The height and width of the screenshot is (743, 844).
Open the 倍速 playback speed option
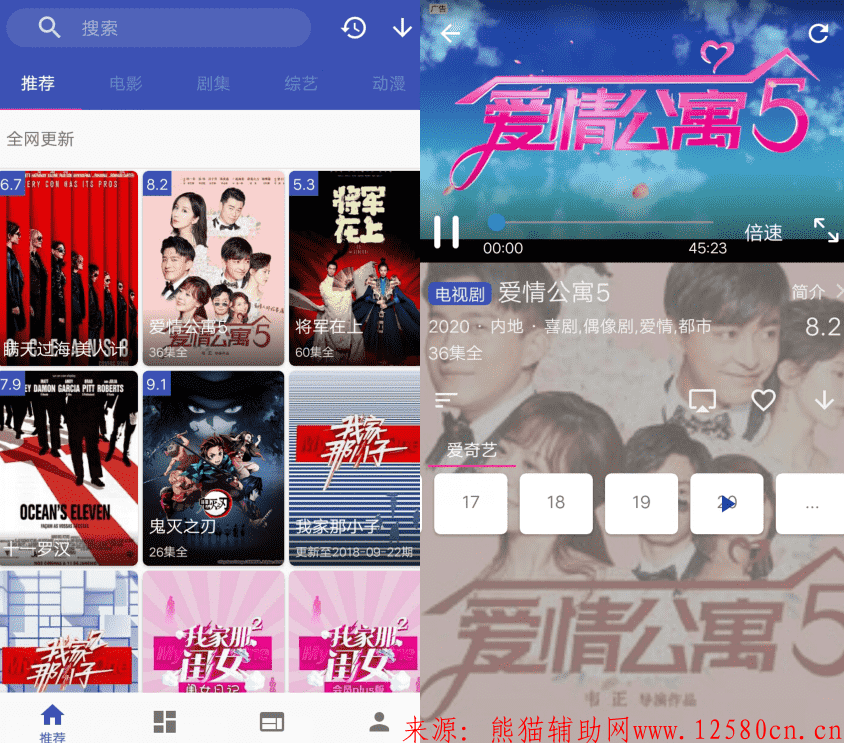[x=763, y=232]
